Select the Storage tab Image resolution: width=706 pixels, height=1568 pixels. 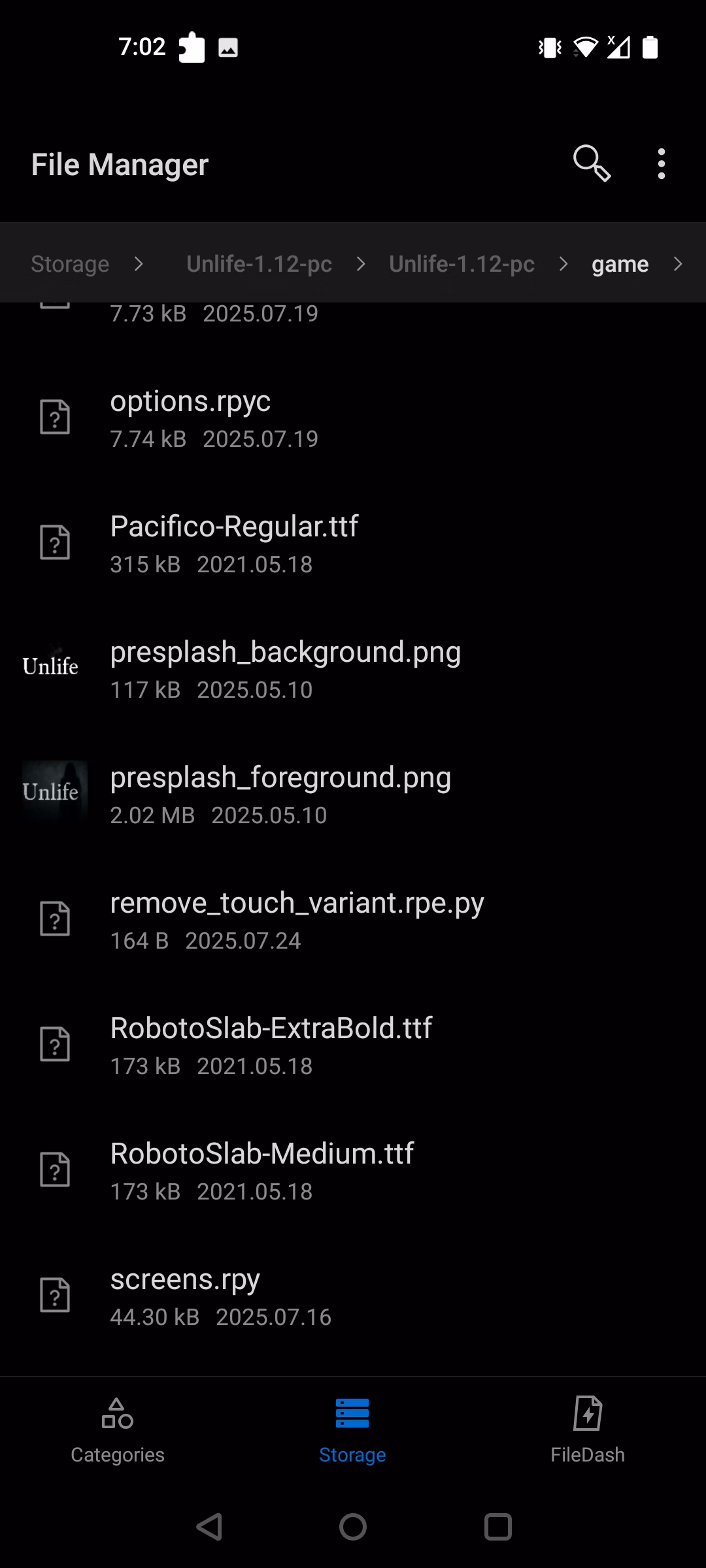[352, 1429]
